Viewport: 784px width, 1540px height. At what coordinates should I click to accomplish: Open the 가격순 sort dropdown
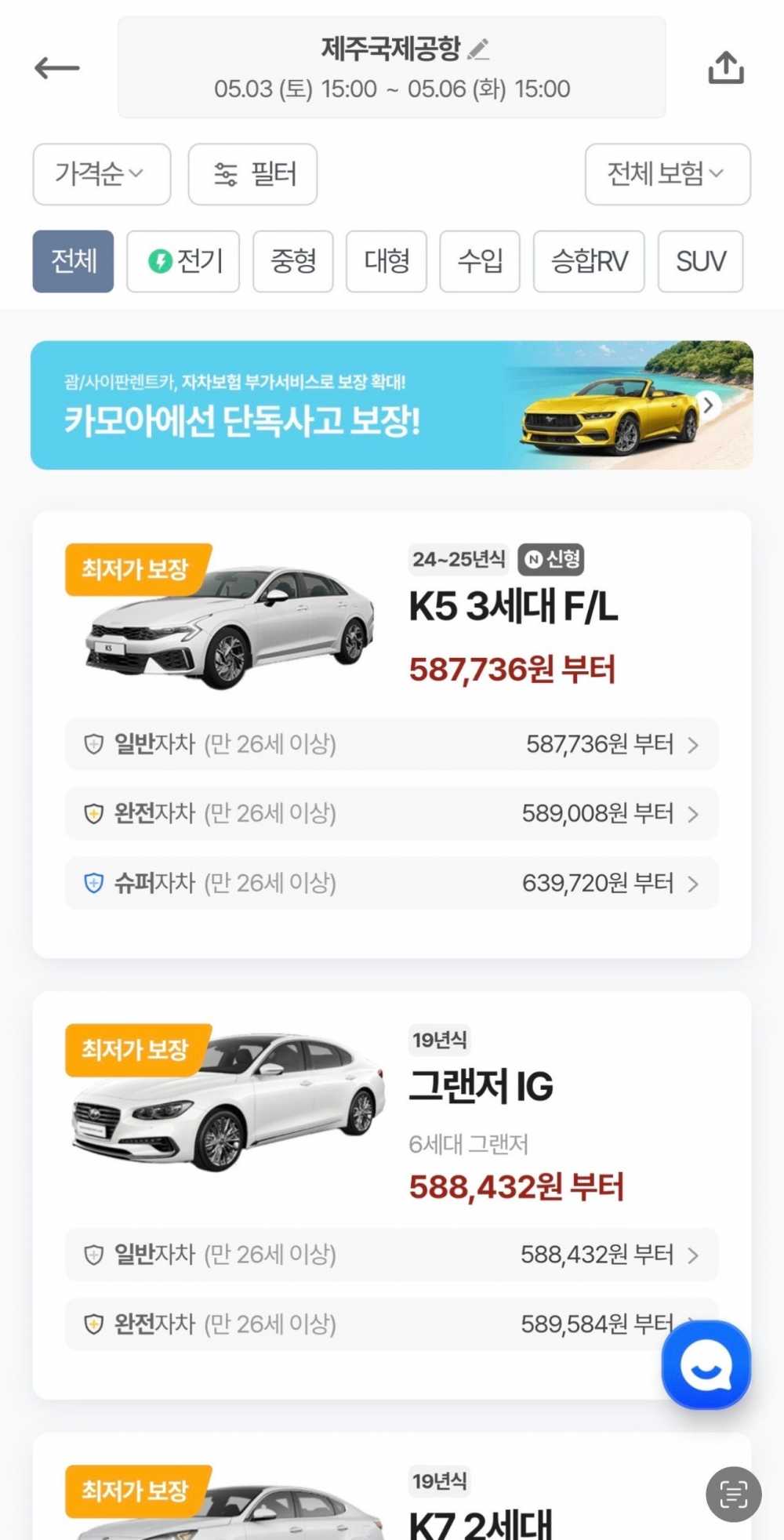(x=101, y=174)
